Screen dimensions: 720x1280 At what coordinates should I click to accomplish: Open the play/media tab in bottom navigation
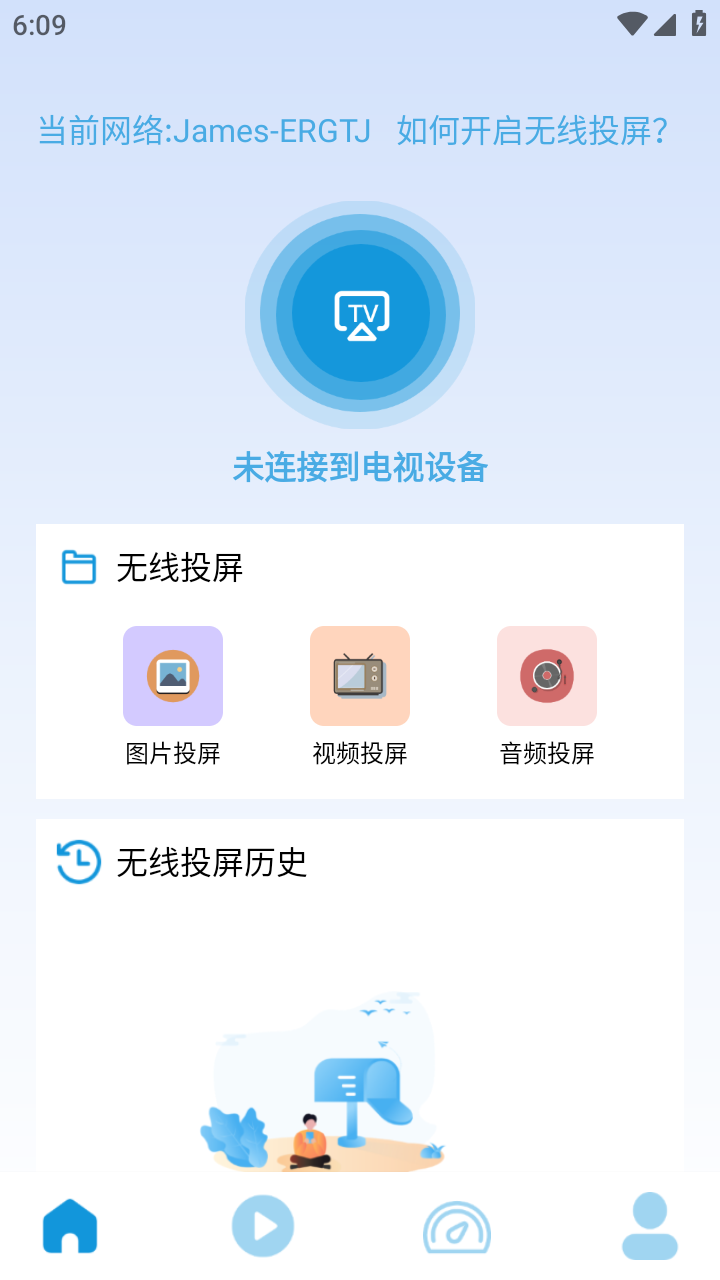(262, 1225)
